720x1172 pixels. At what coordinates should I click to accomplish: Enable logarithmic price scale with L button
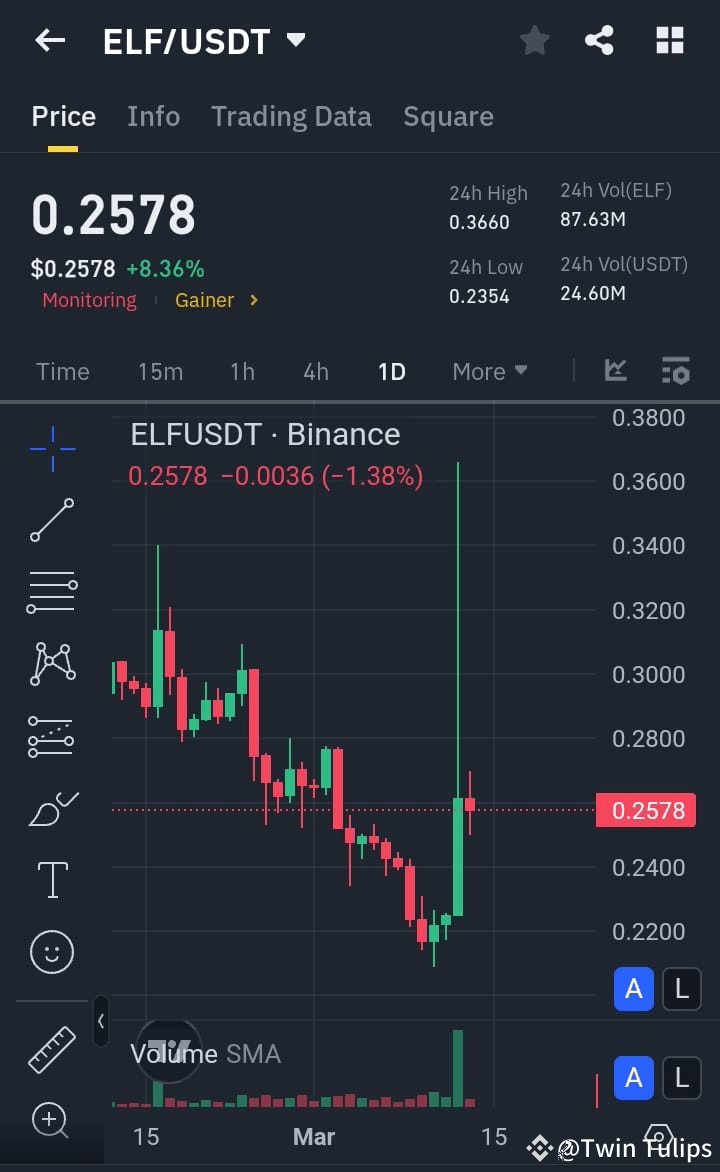[x=681, y=989]
